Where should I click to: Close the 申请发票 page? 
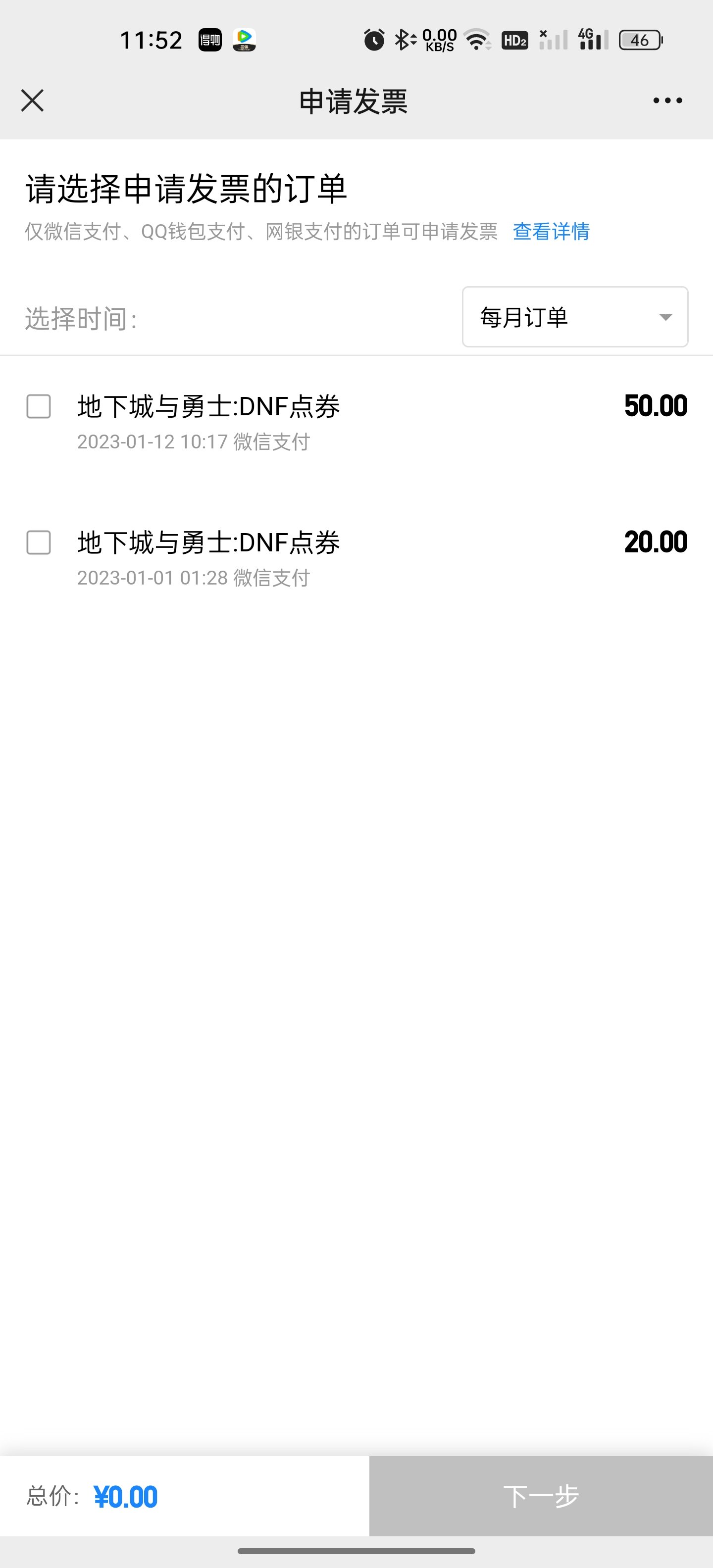(32, 100)
